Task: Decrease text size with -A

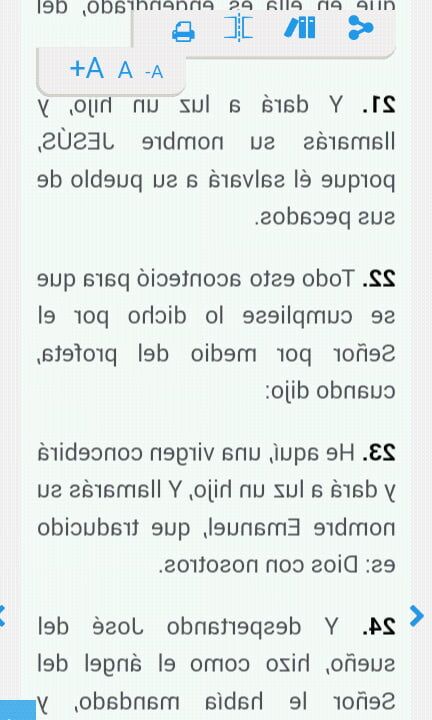Action: pos(154,72)
